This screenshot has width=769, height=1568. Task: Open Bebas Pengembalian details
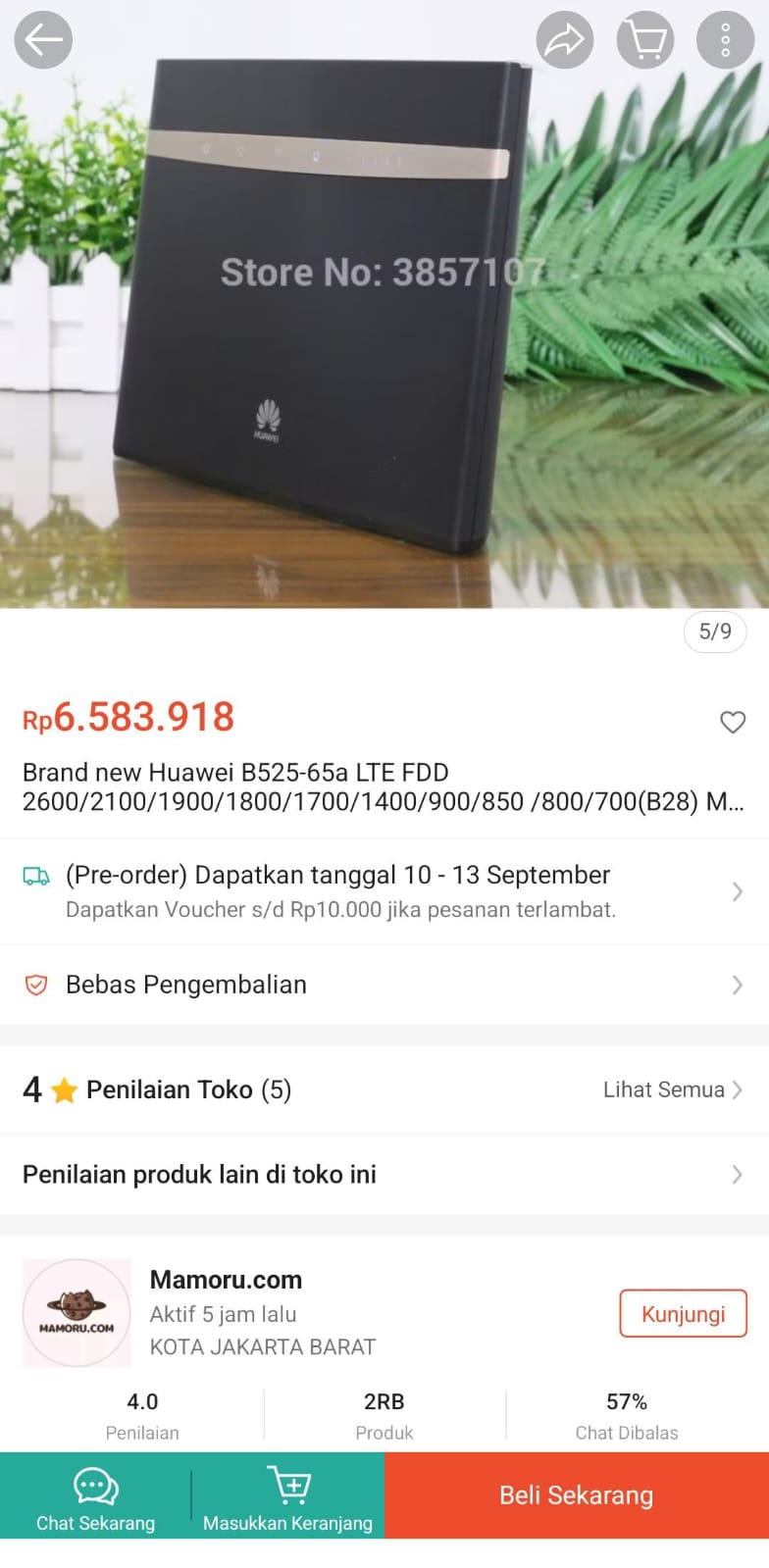pos(384,985)
